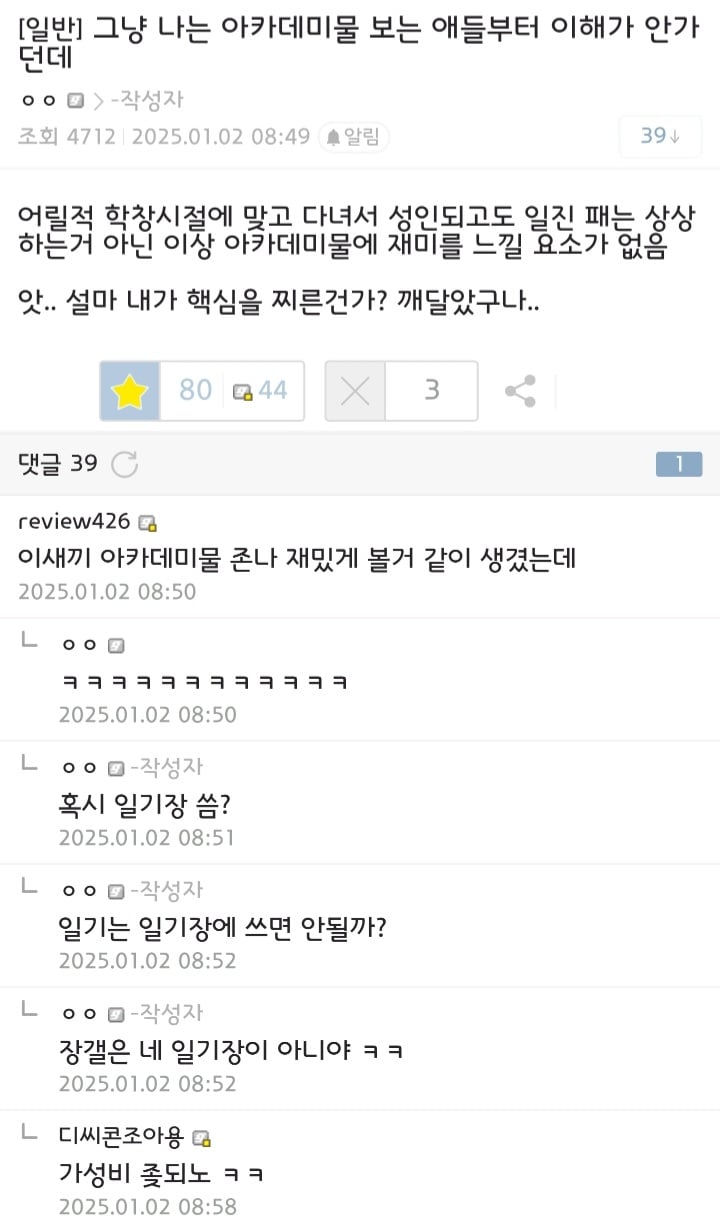Open the post author ㅇㅇ nickname

[38, 100]
